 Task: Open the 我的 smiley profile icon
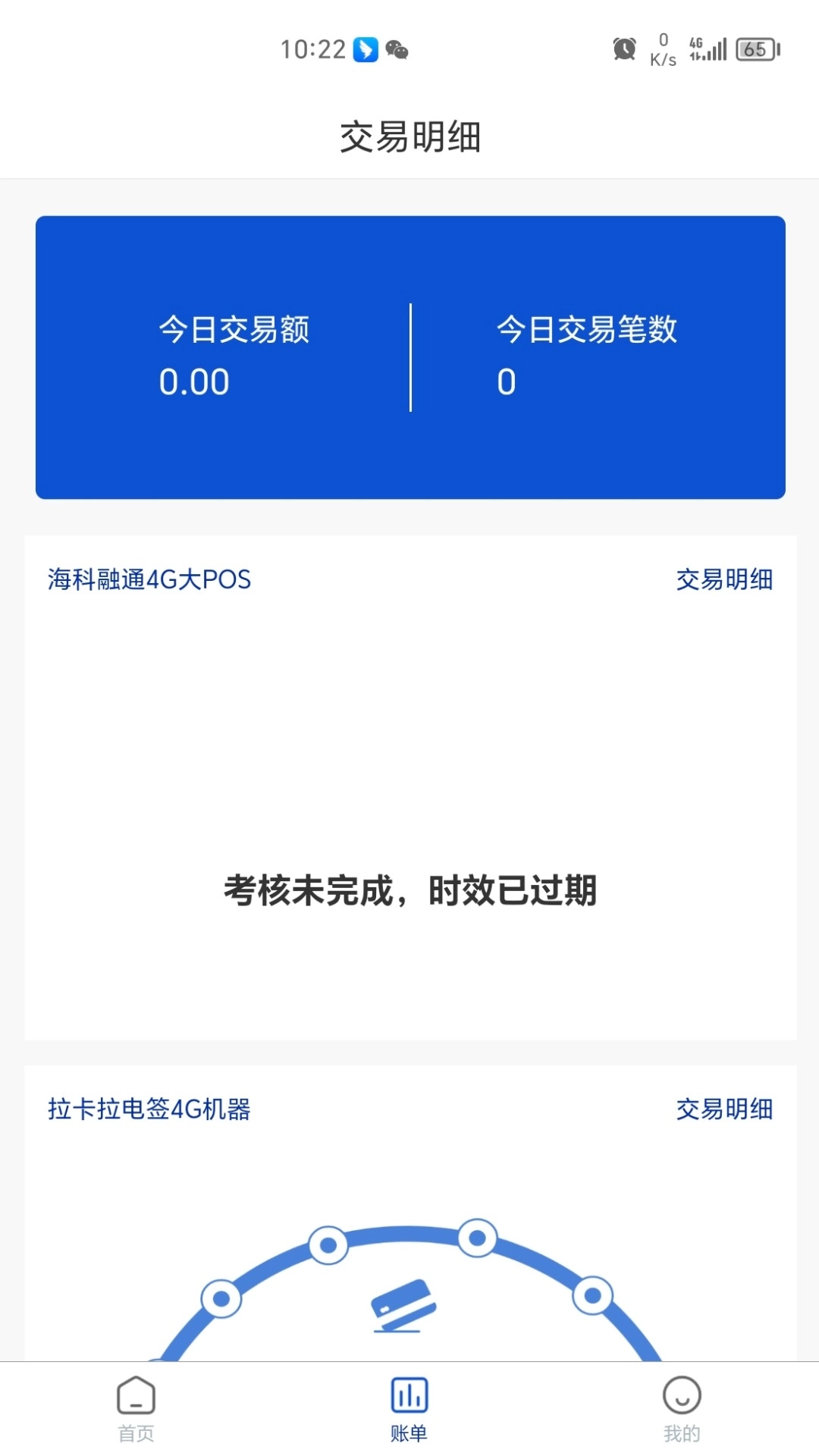pyautogui.click(x=682, y=1395)
